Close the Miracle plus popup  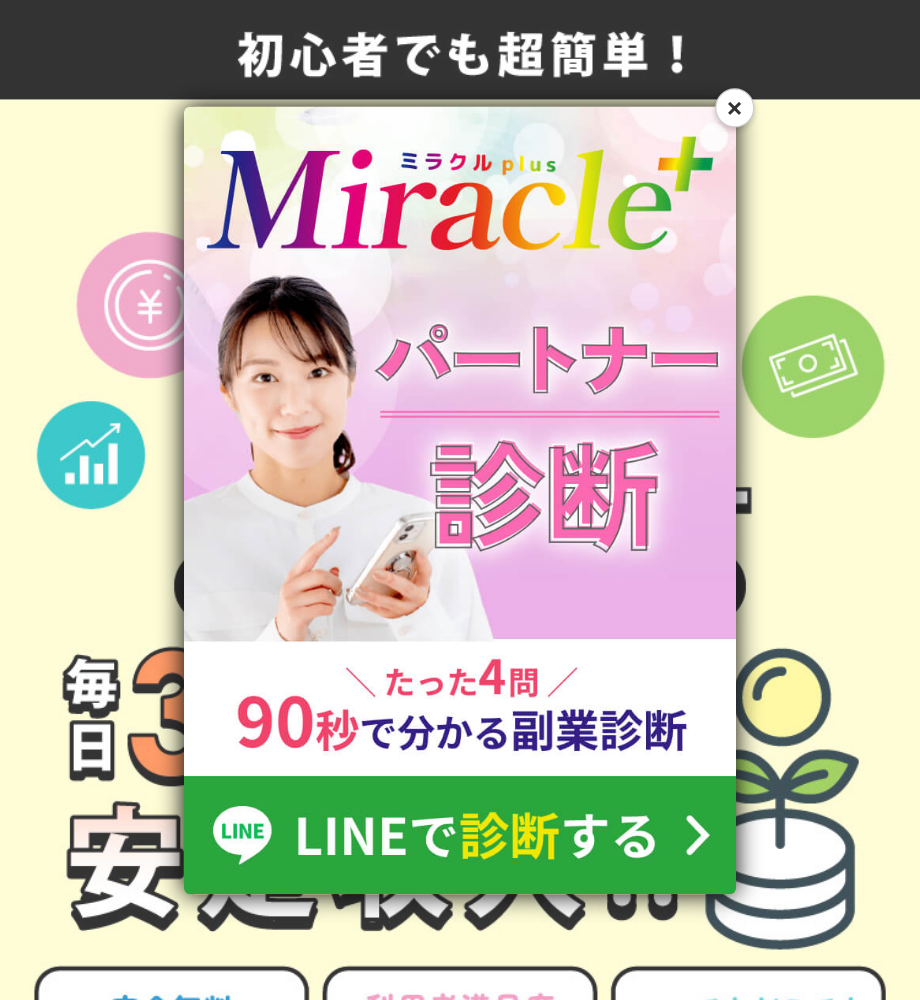click(x=734, y=108)
